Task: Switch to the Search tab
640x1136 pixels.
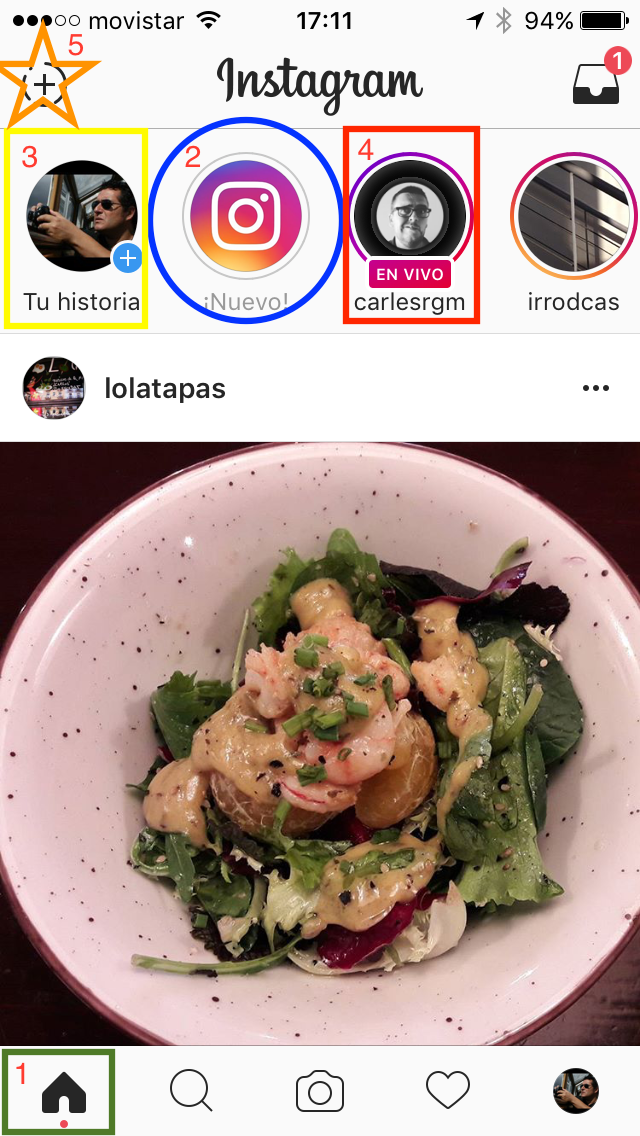Action: pyautogui.click(x=191, y=1091)
